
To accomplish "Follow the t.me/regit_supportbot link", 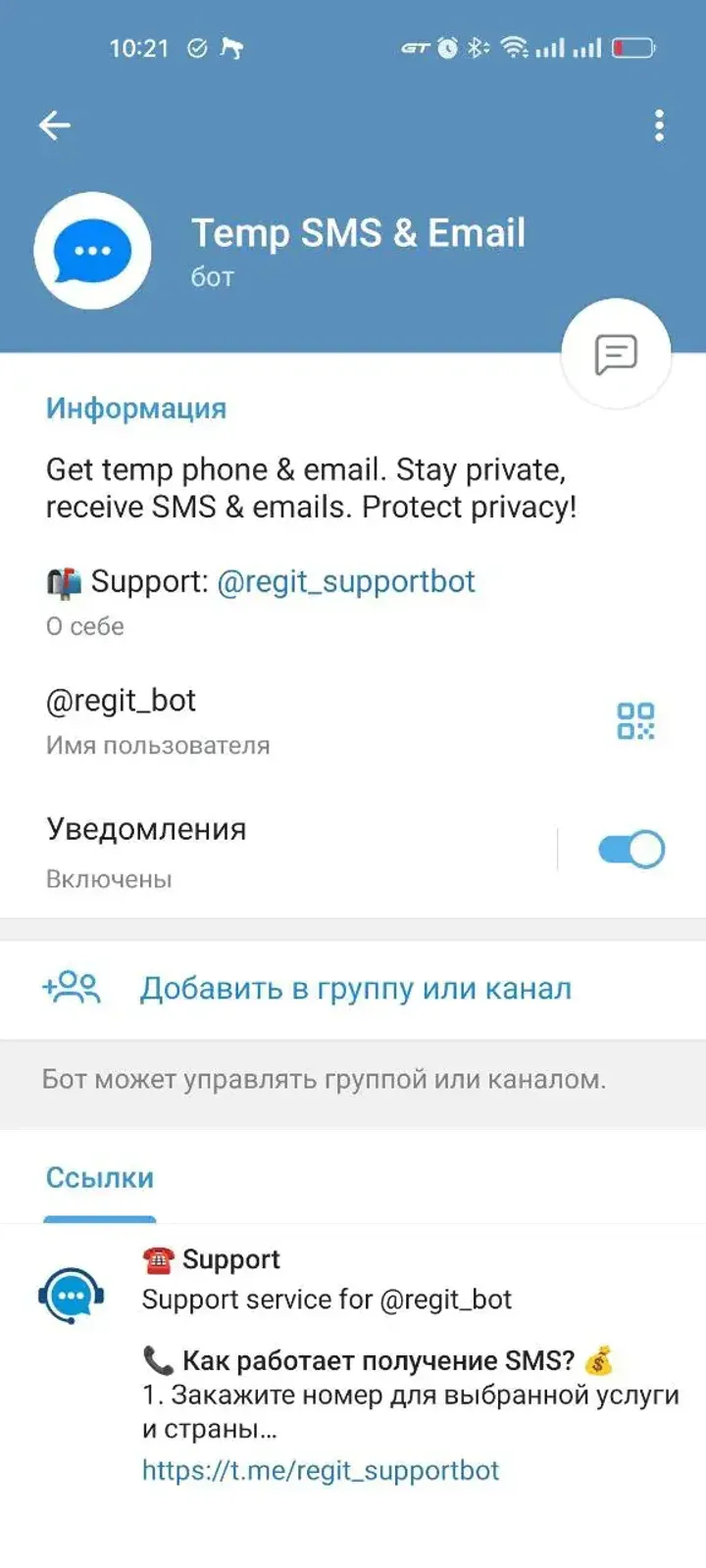I will (x=320, y=1470).
